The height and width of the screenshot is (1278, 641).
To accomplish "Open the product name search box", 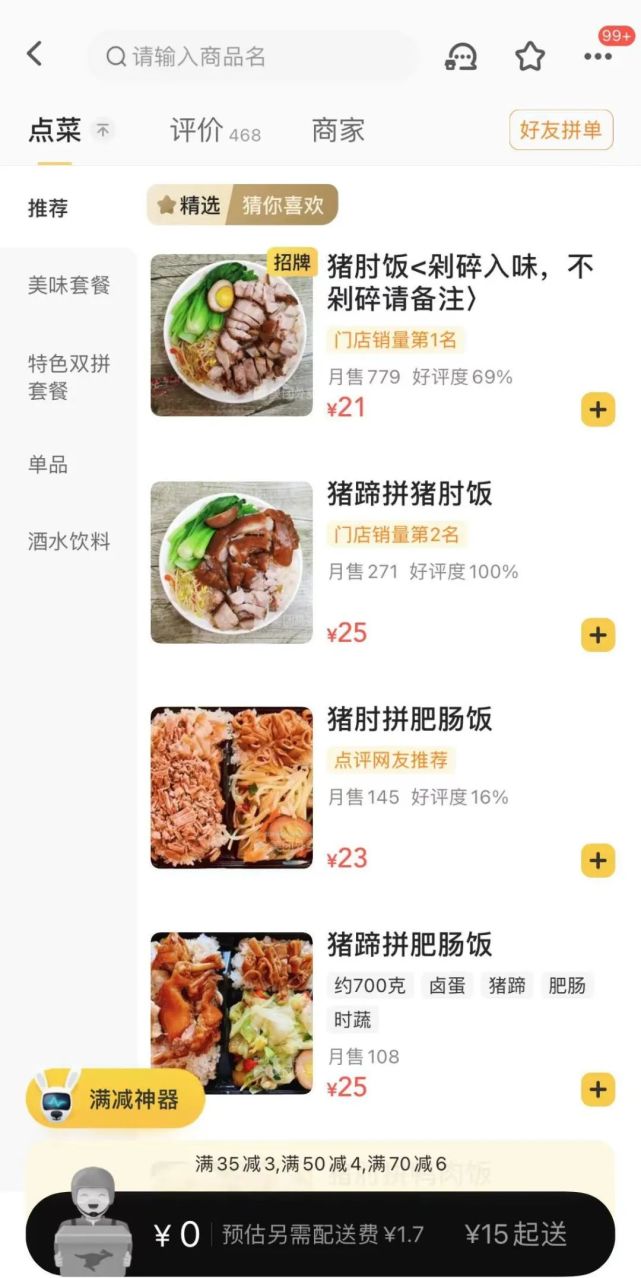I will click(252, 56).
